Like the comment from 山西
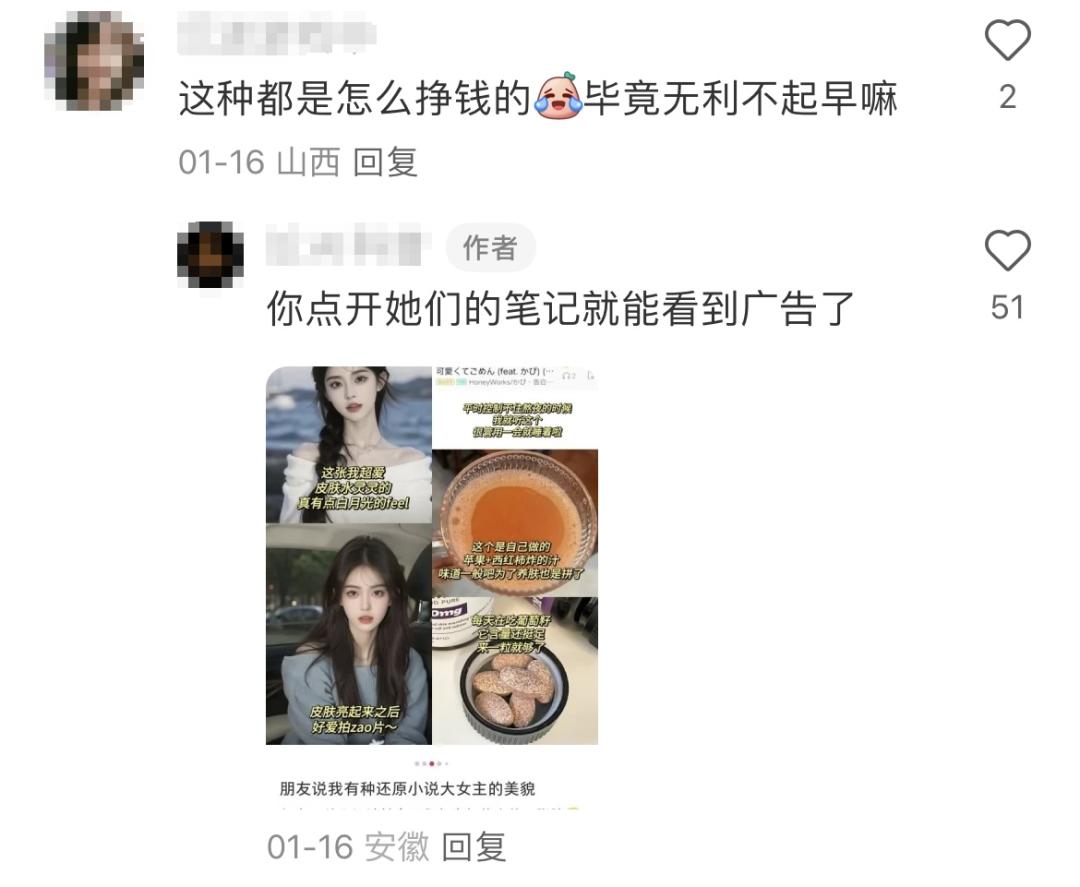 (1007, 42)
